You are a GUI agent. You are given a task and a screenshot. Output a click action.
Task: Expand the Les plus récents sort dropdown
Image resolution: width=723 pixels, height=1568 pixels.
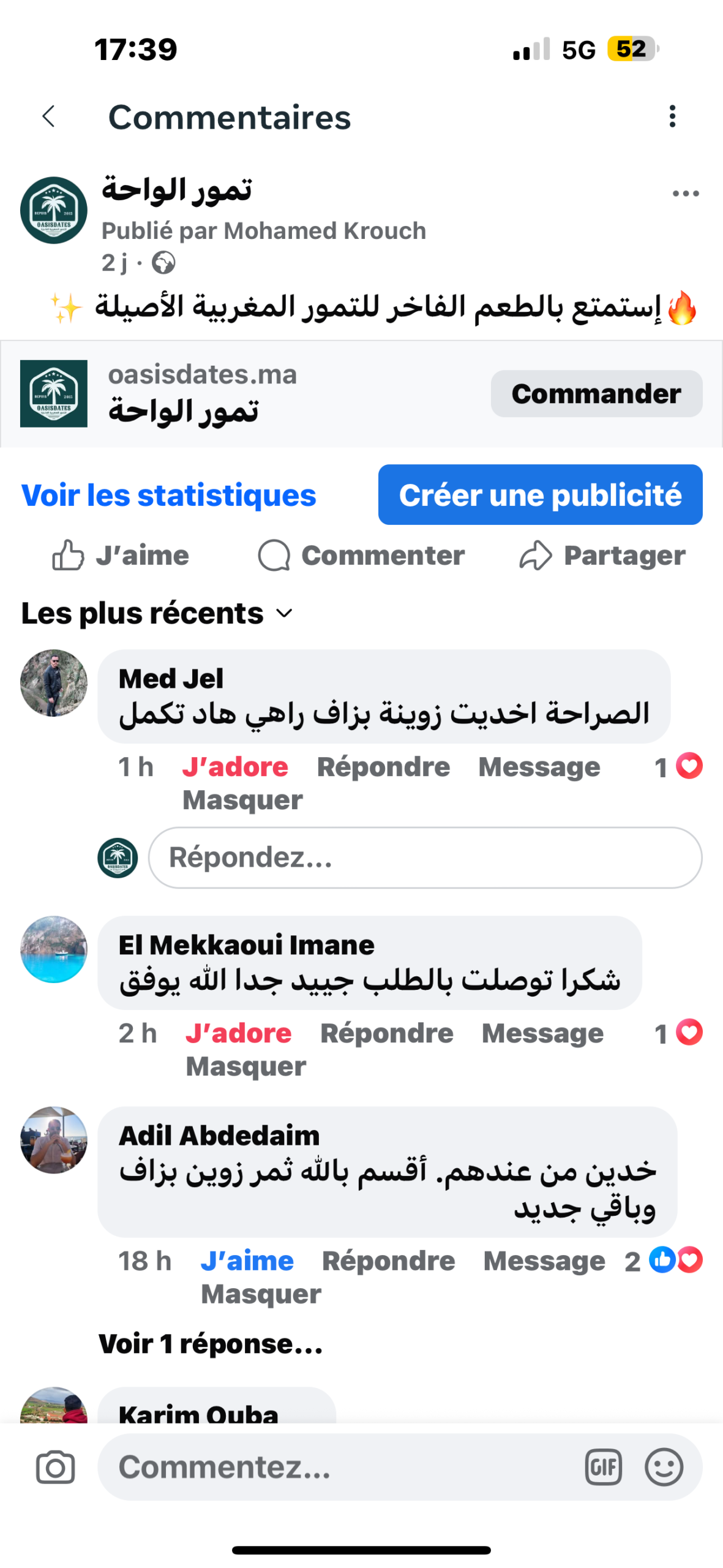pyautogui.click(x=157, y=613)
